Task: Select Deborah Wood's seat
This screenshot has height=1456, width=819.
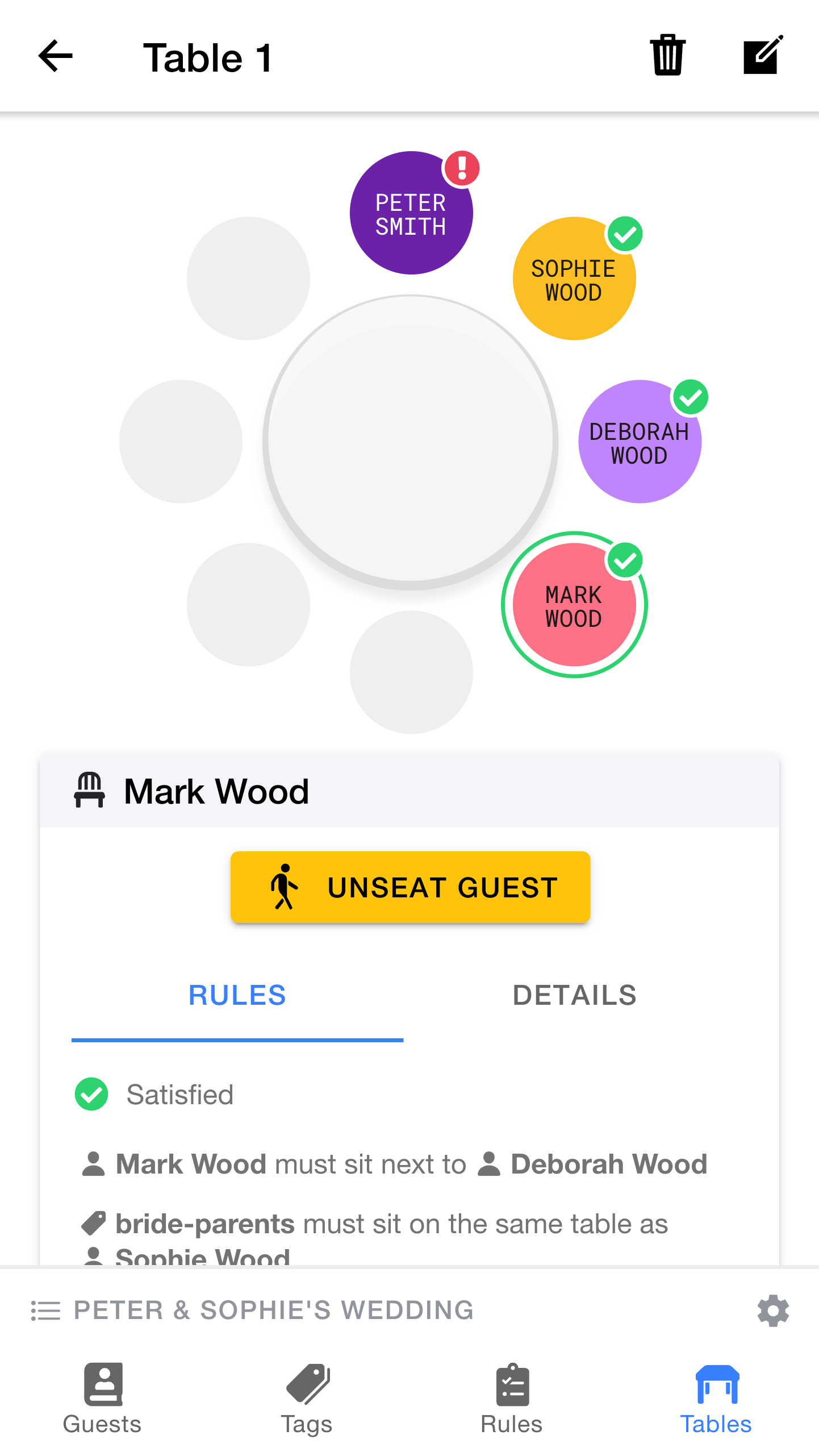Action: pyautogui.click(x=639, y=442)
